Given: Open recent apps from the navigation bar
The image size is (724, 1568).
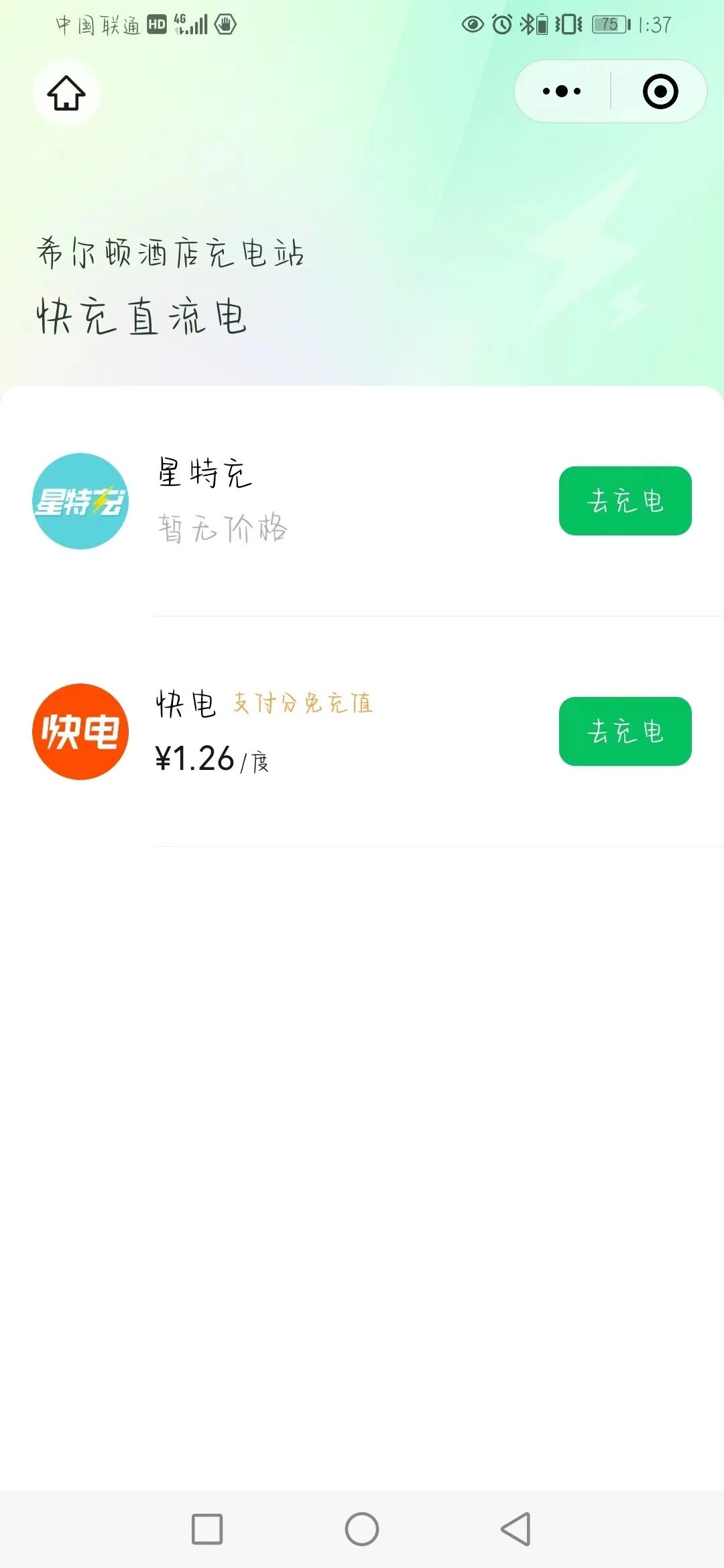Looking at the screenshot, I should click(x=207, y=1529).
